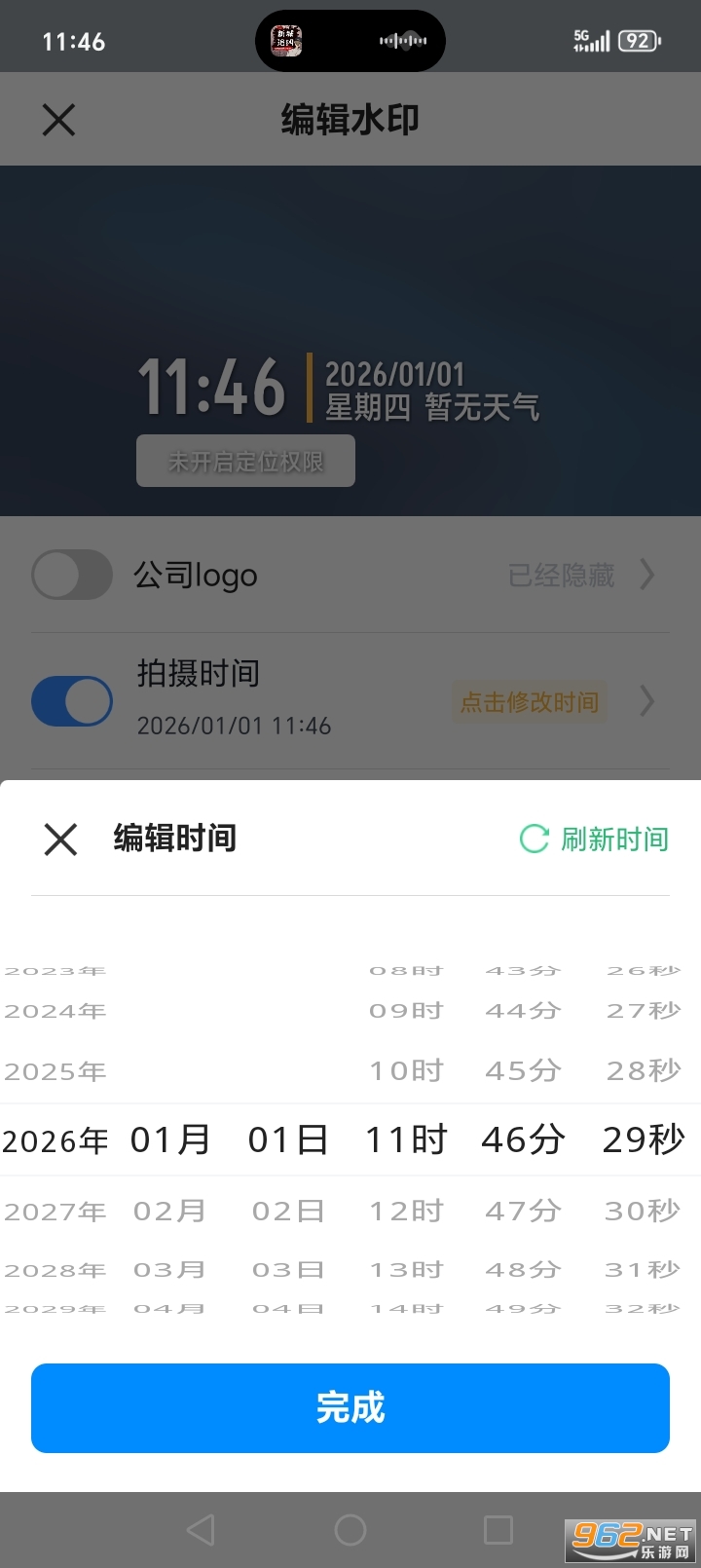Tap the Android back triangle button
This screenshot has width=701, height=1568.
201,1529
